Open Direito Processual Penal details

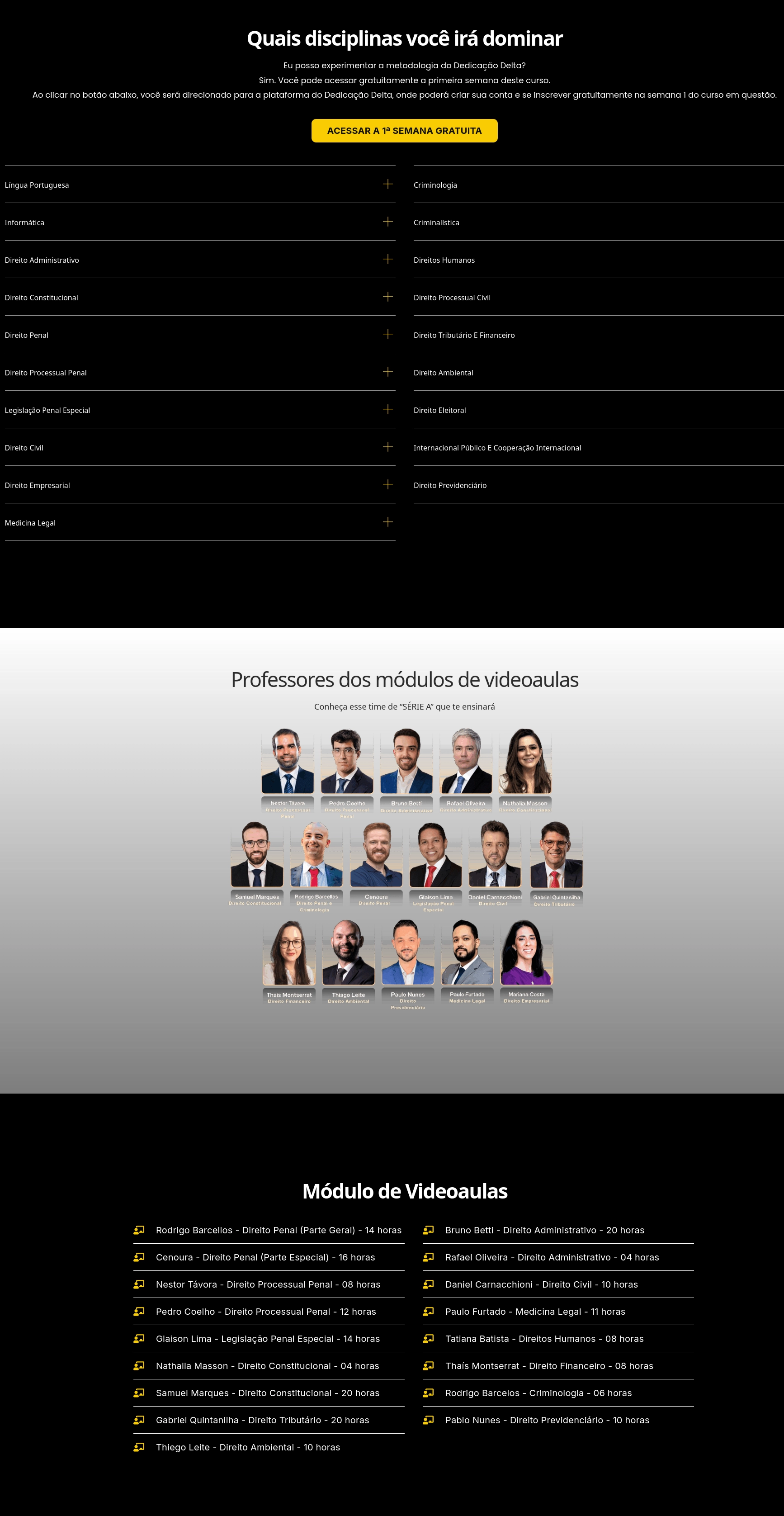(200, 373)
